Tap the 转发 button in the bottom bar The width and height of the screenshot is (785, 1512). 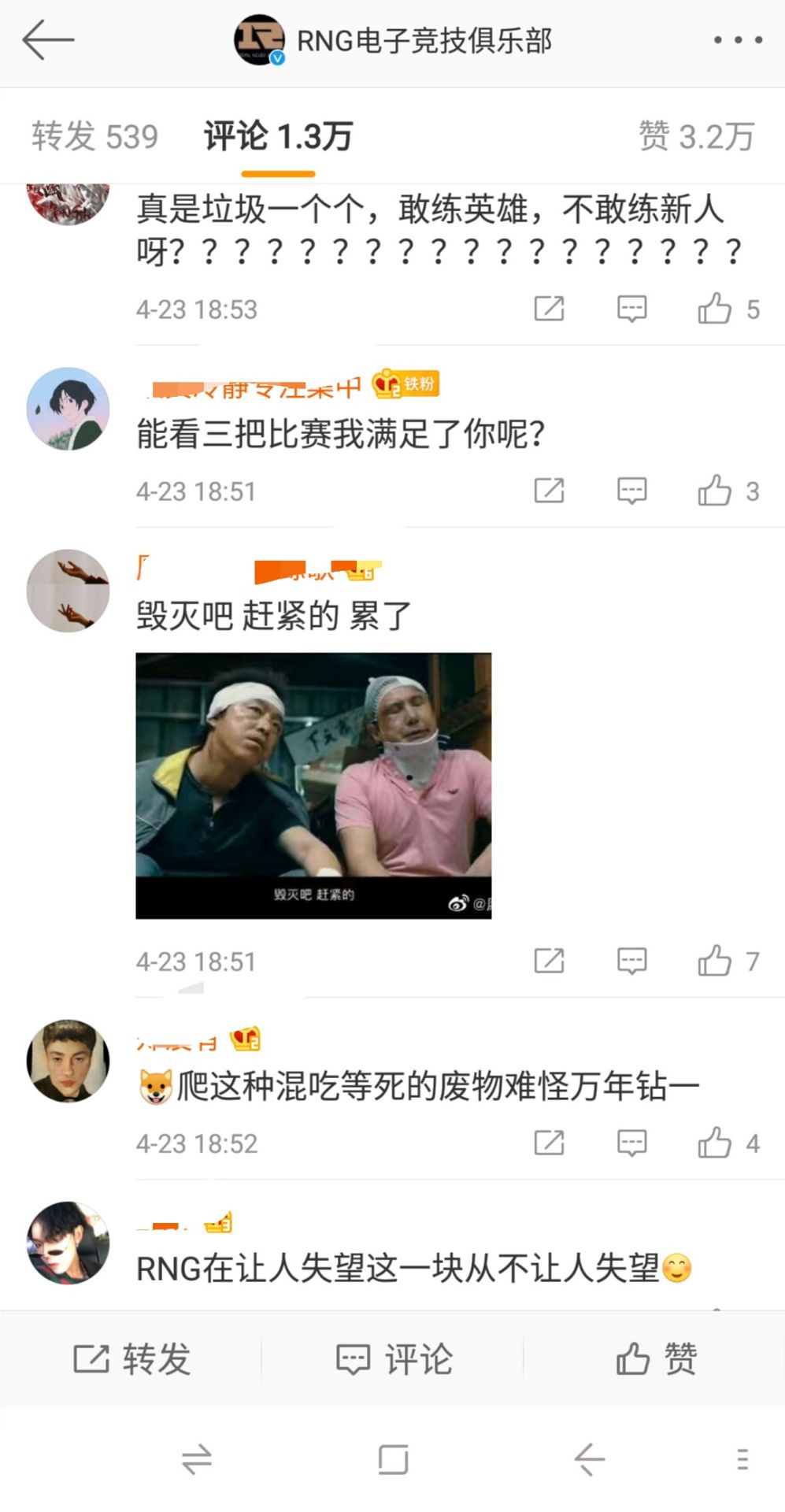(x=131, y=1356)
